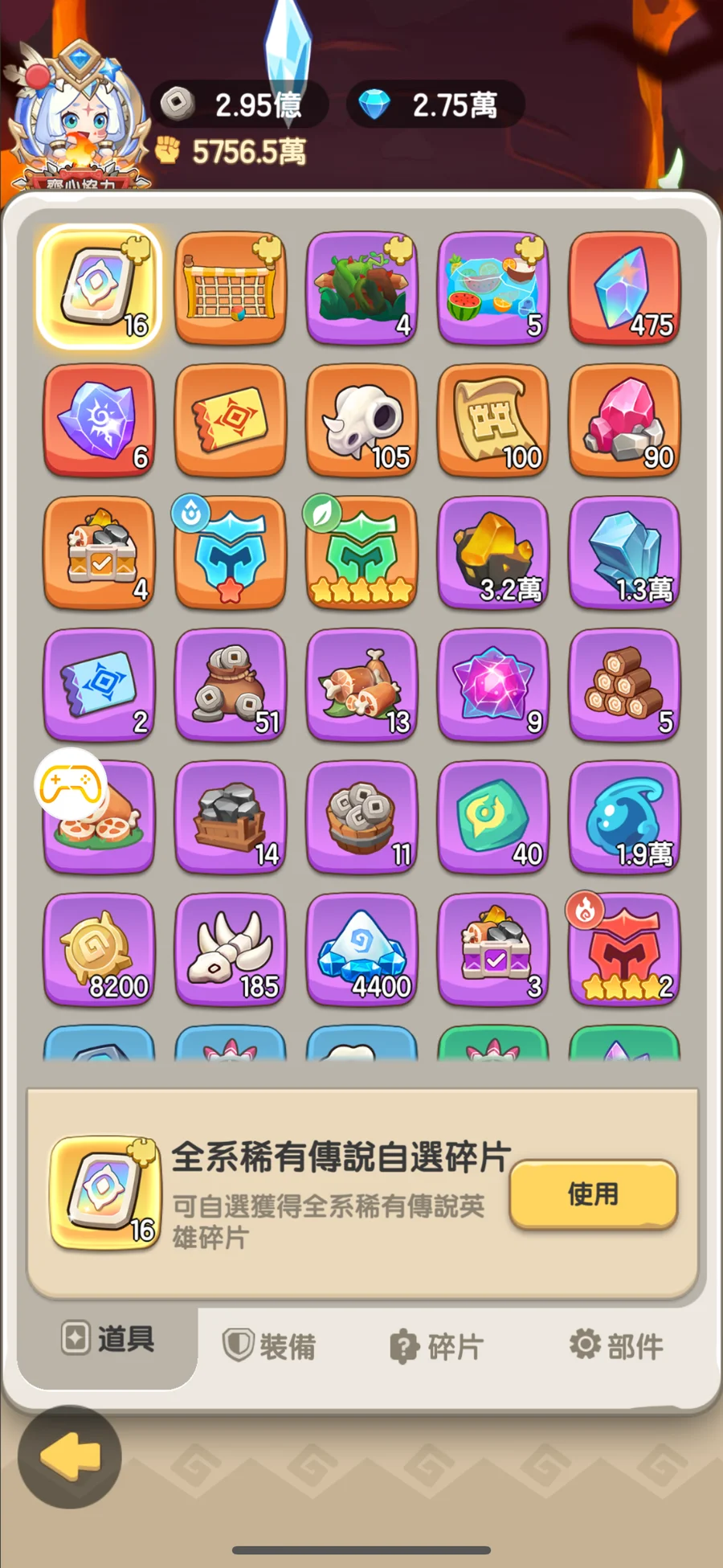
Task: Select the 道具 tab
Action: click(108, 1339)
